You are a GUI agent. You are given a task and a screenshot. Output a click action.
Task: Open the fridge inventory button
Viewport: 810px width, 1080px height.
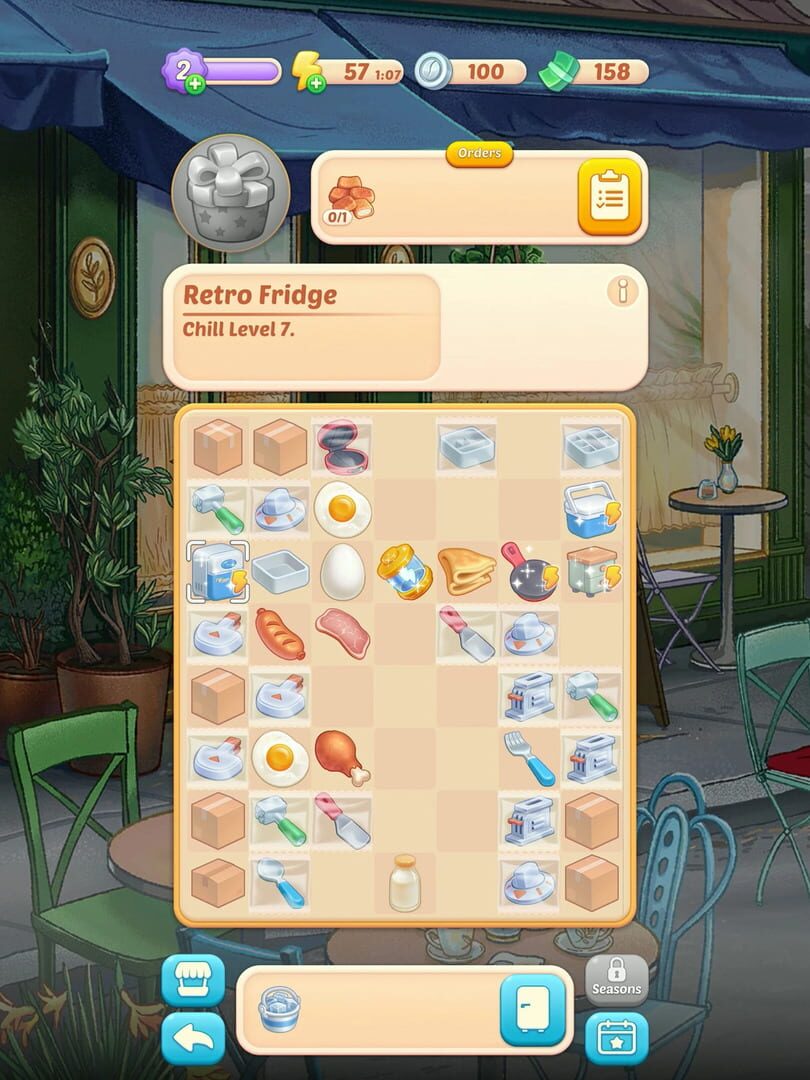point(534,1010)
